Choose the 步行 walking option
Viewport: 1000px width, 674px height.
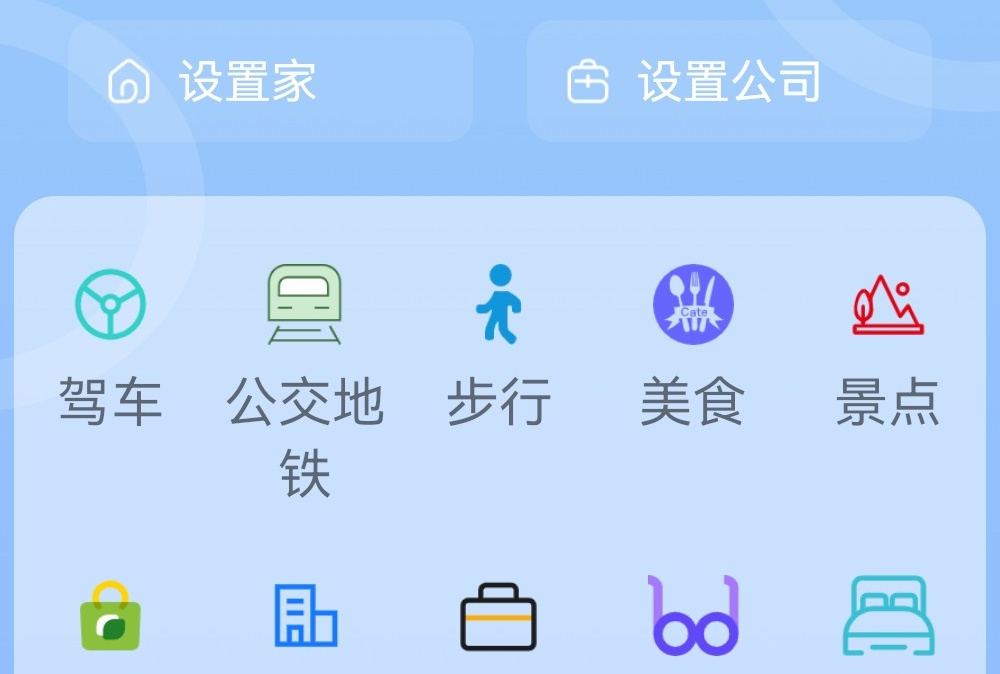click(x=499, y=345)
